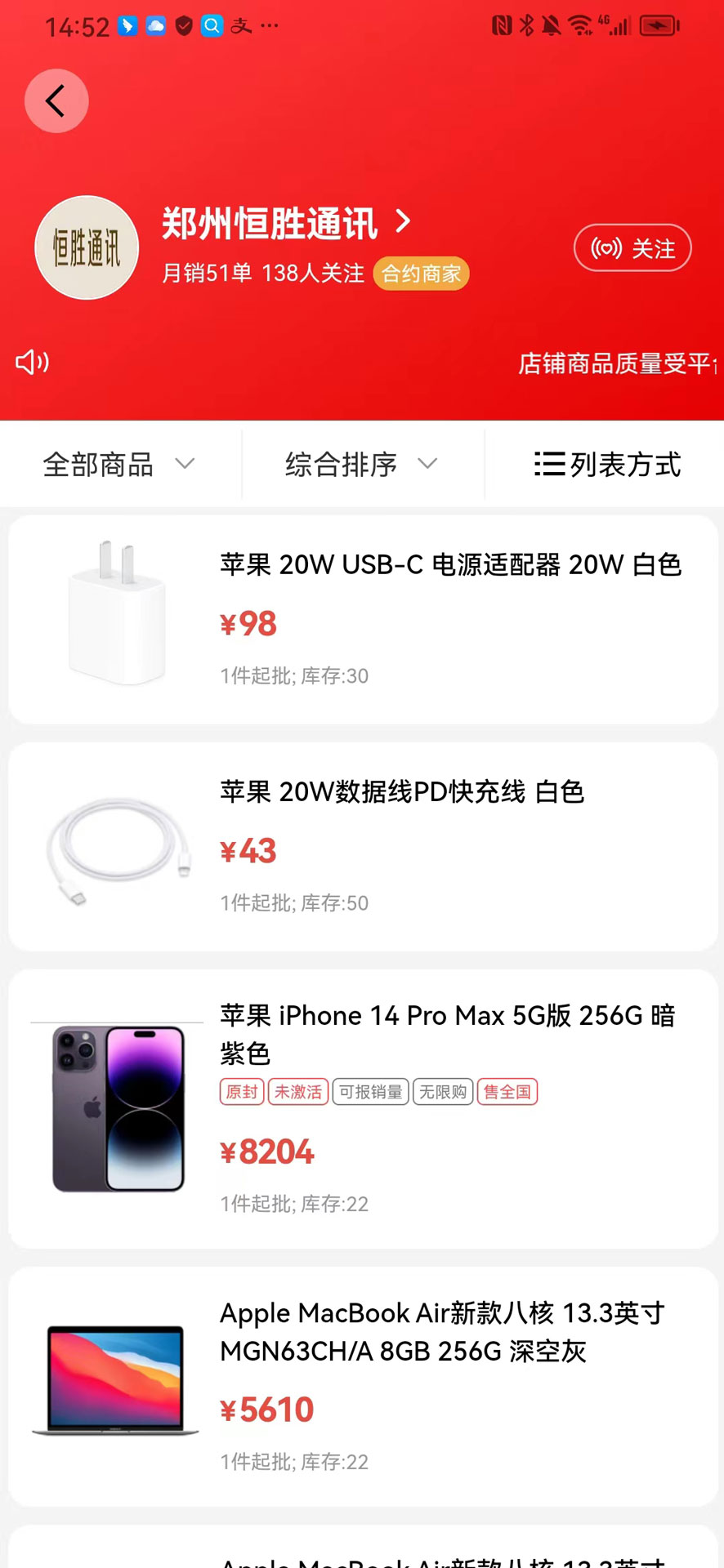Open the store logo avatar 恒胜通讯
The width and height of the screenshot is (724, 1568).
pyautogui.click(x=87, y=247)
